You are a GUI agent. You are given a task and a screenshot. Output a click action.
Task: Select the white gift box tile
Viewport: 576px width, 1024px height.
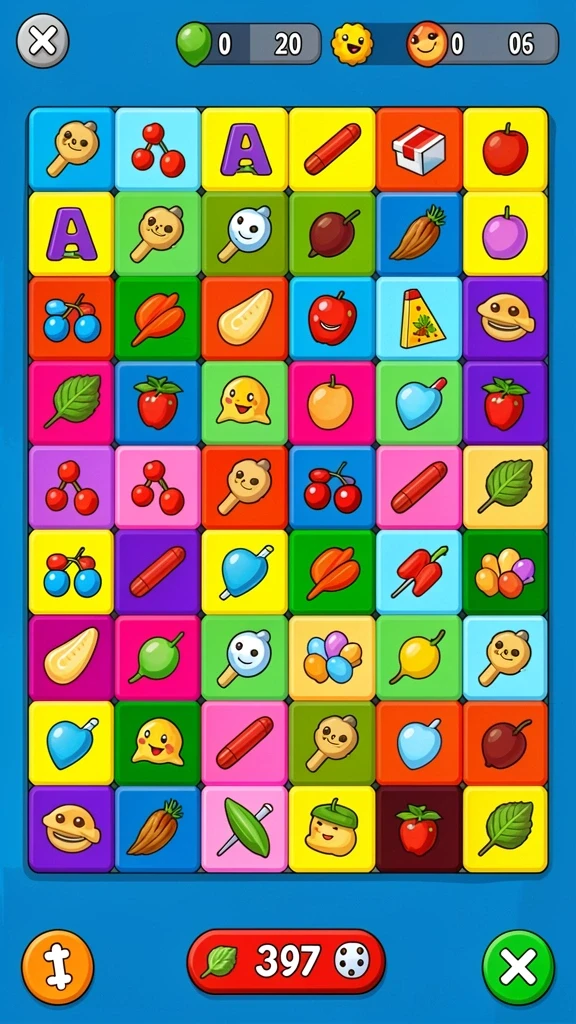[419, 150]
